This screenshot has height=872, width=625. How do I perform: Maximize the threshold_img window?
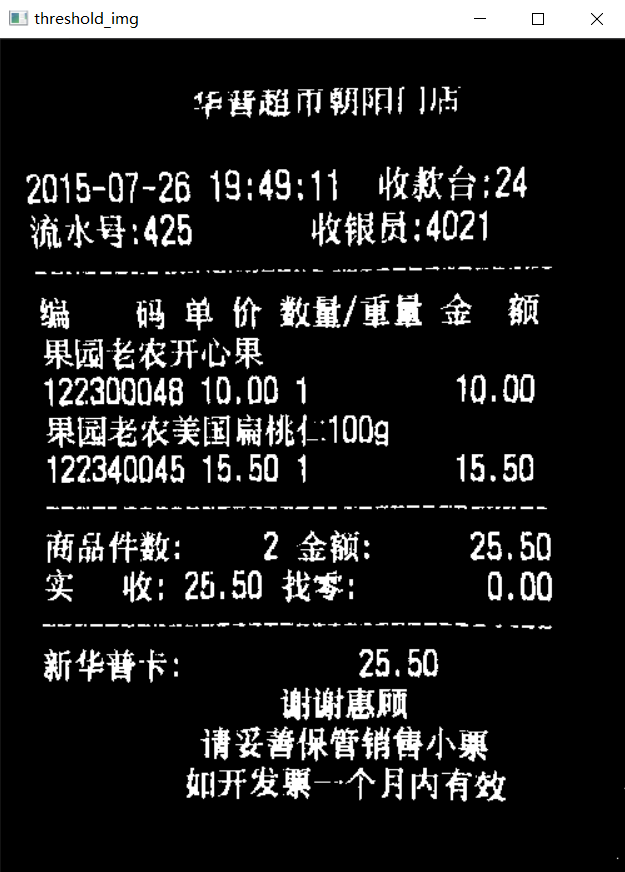(x=538, y=19)
